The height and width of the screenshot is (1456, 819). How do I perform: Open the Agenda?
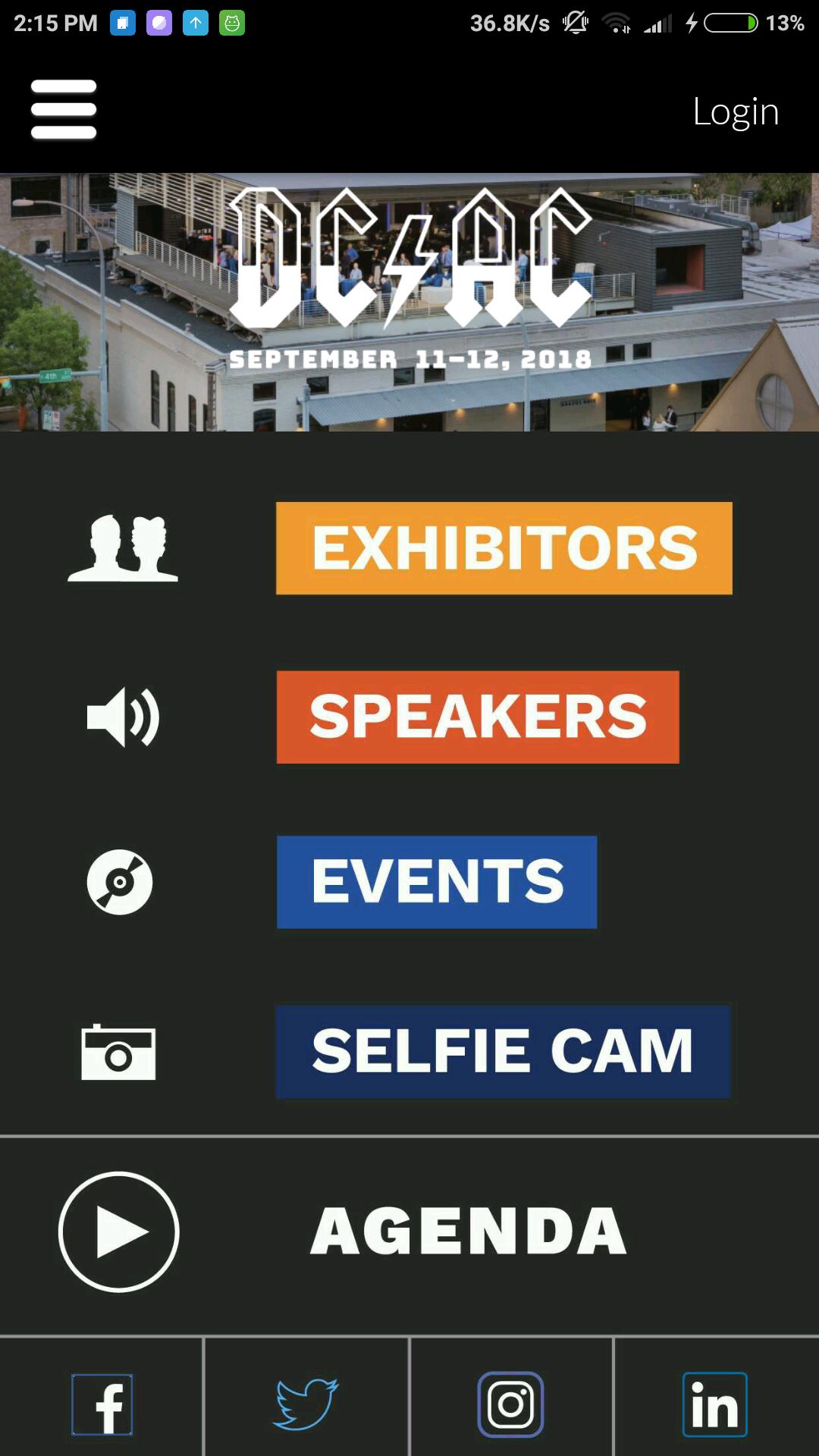(469, 1232)
